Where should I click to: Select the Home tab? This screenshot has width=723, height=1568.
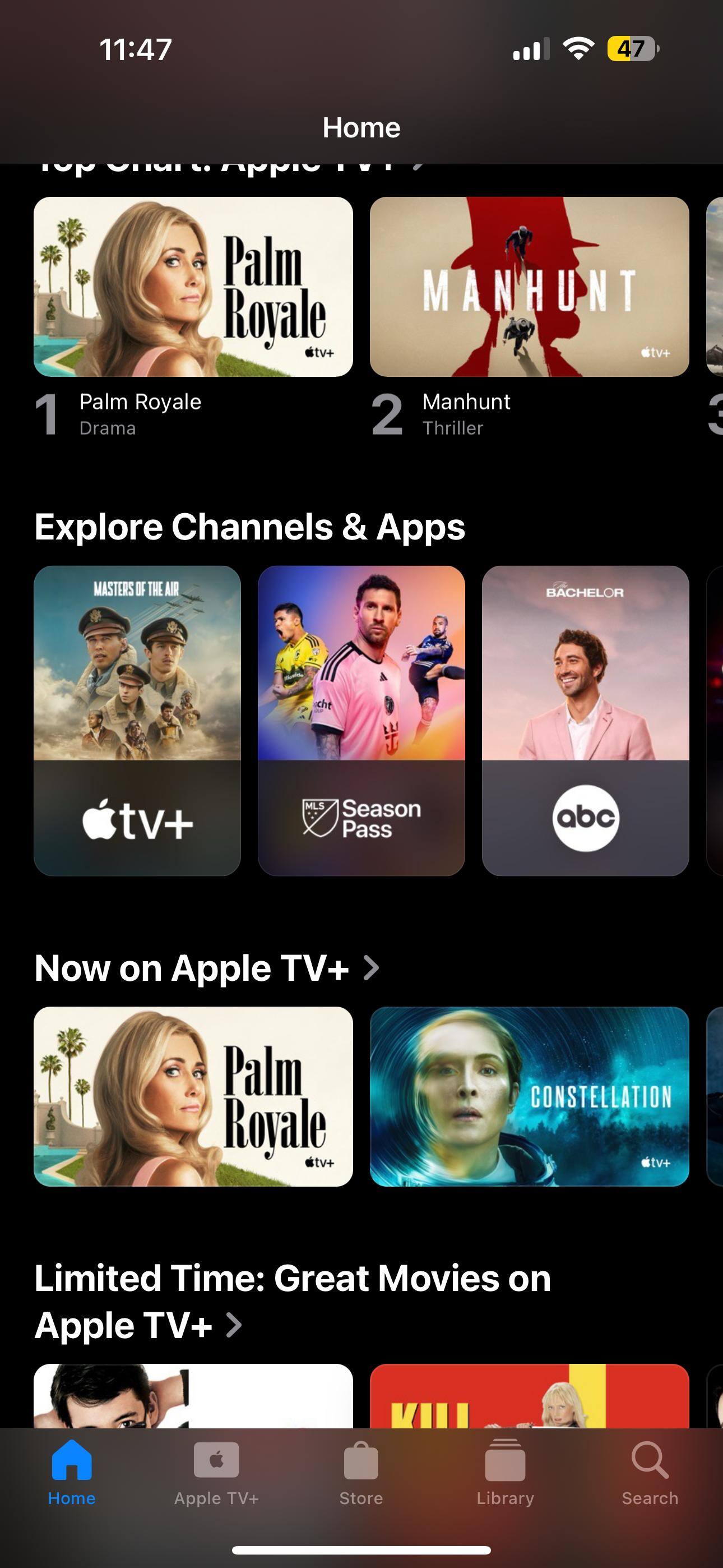(x=72, y=1473)
